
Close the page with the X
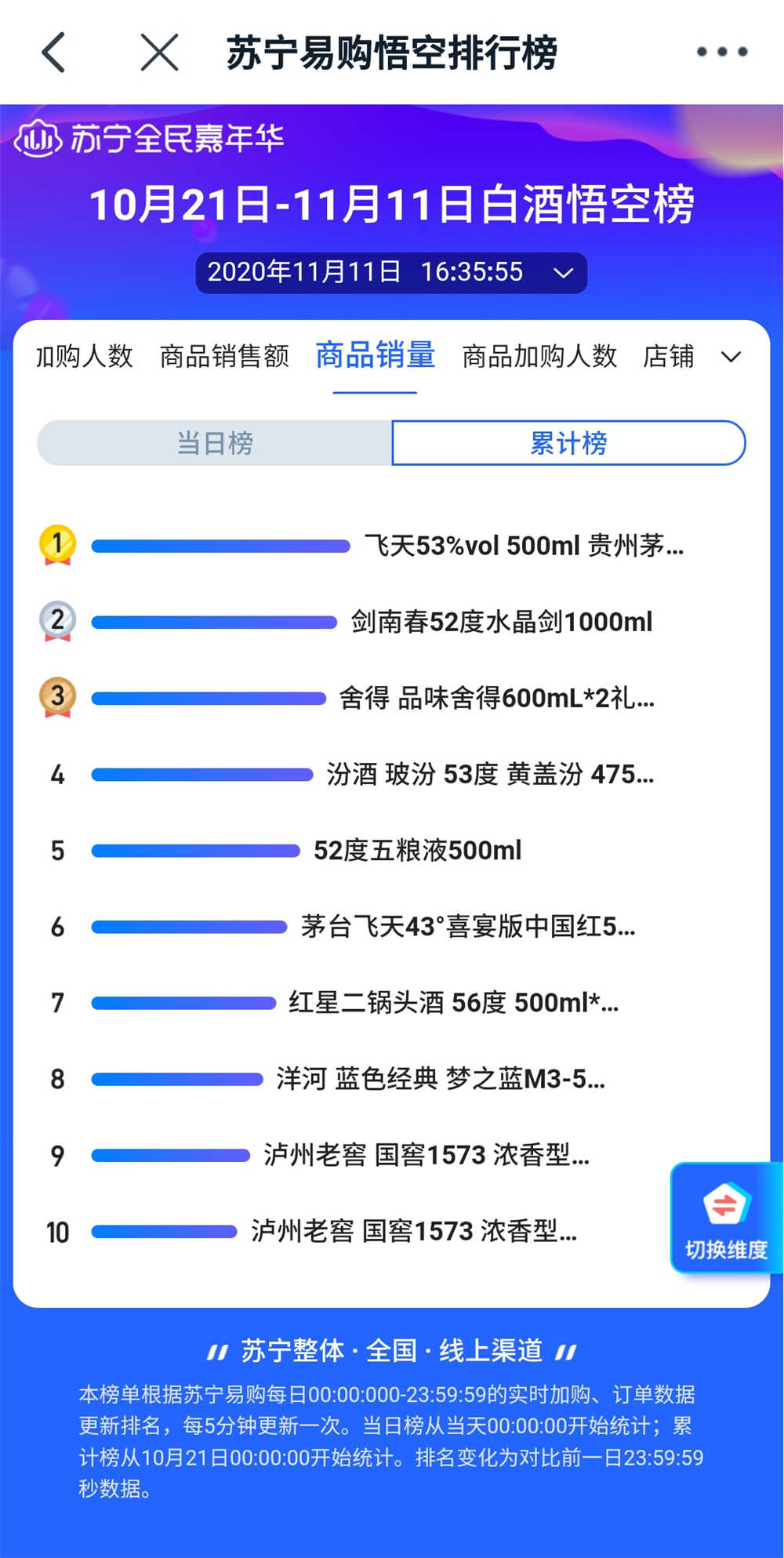[159, 53]
